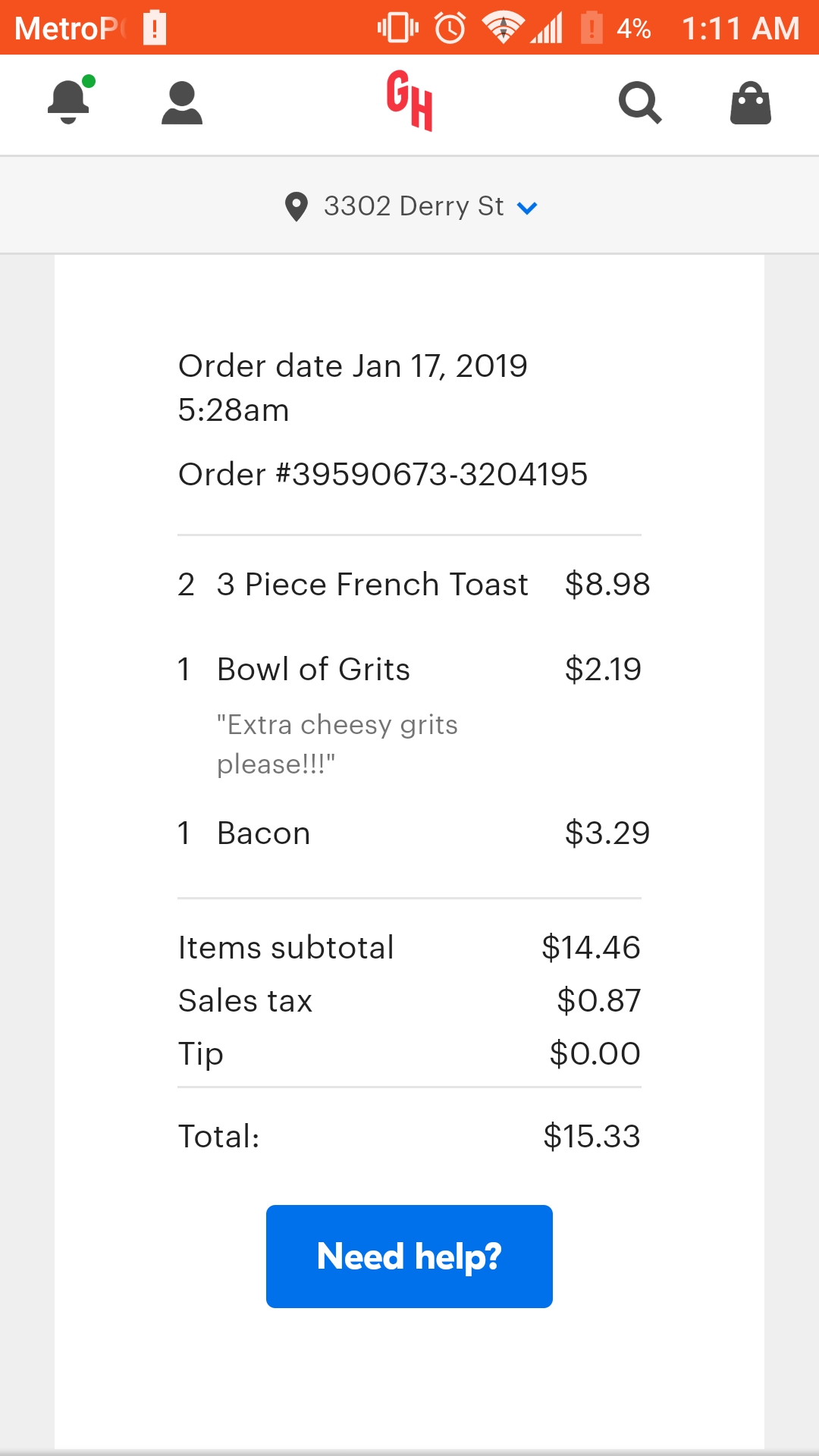Select the order number #39590673-3204195
This screenshot has width=819, height=1456.
[x=383, y=474]
